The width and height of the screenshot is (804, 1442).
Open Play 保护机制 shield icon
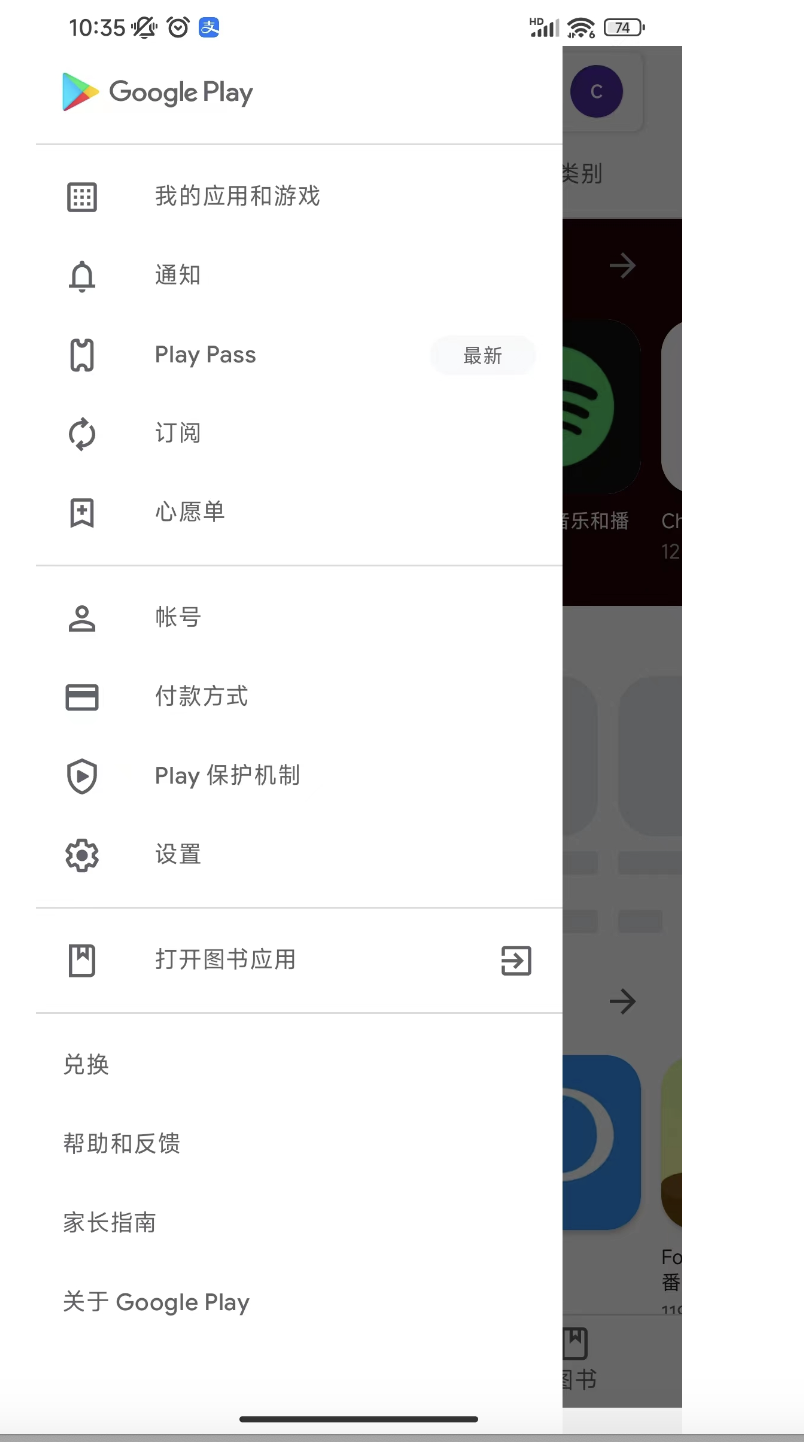click(81, 776)
